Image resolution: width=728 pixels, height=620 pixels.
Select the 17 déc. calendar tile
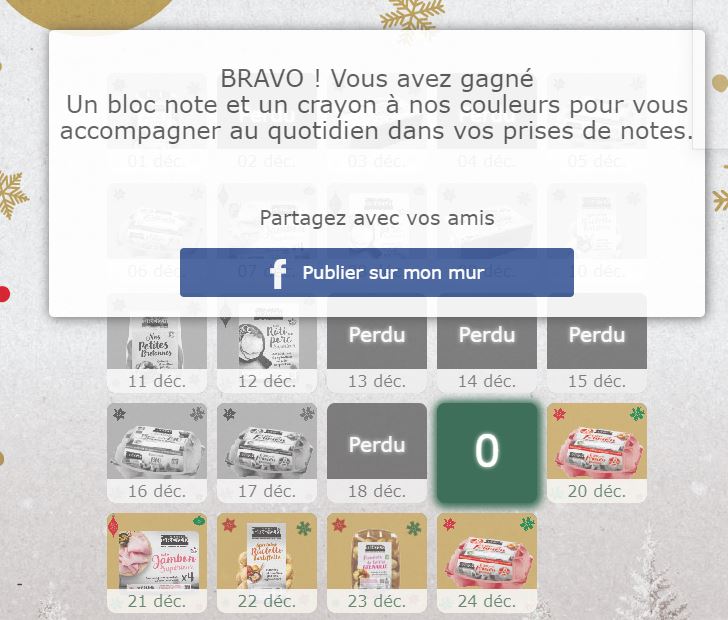click(267, 450)
